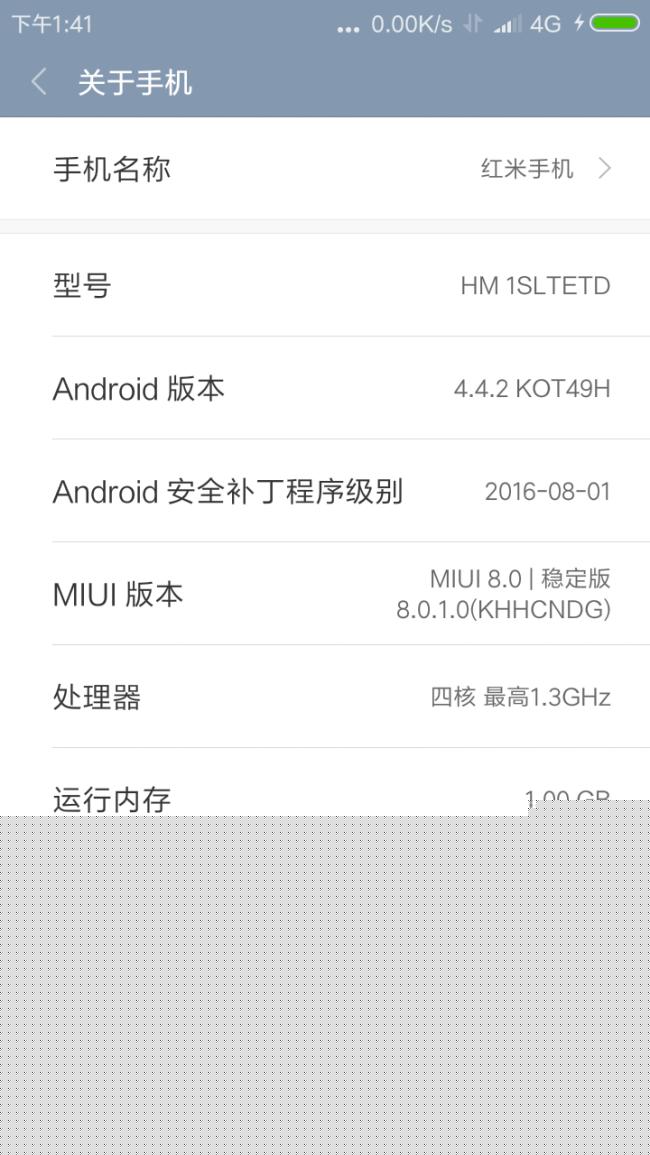Tap the 处理器 row
The width and height of the screenshot is (650, 1155).
(325, 696)
